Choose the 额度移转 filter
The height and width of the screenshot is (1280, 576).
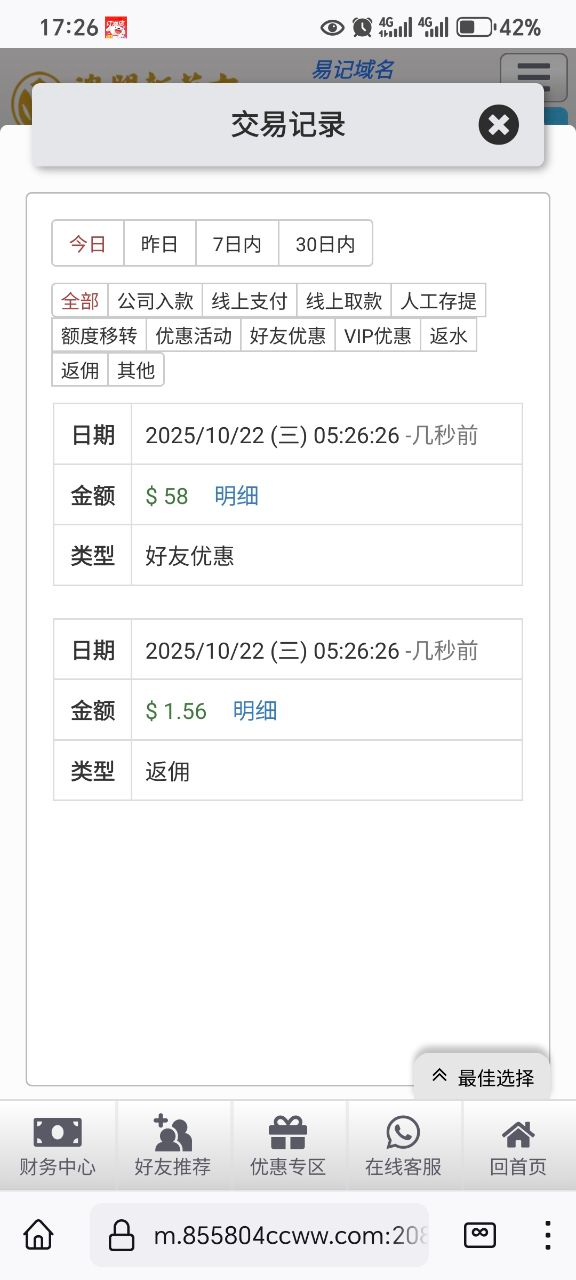coord(99,336)
